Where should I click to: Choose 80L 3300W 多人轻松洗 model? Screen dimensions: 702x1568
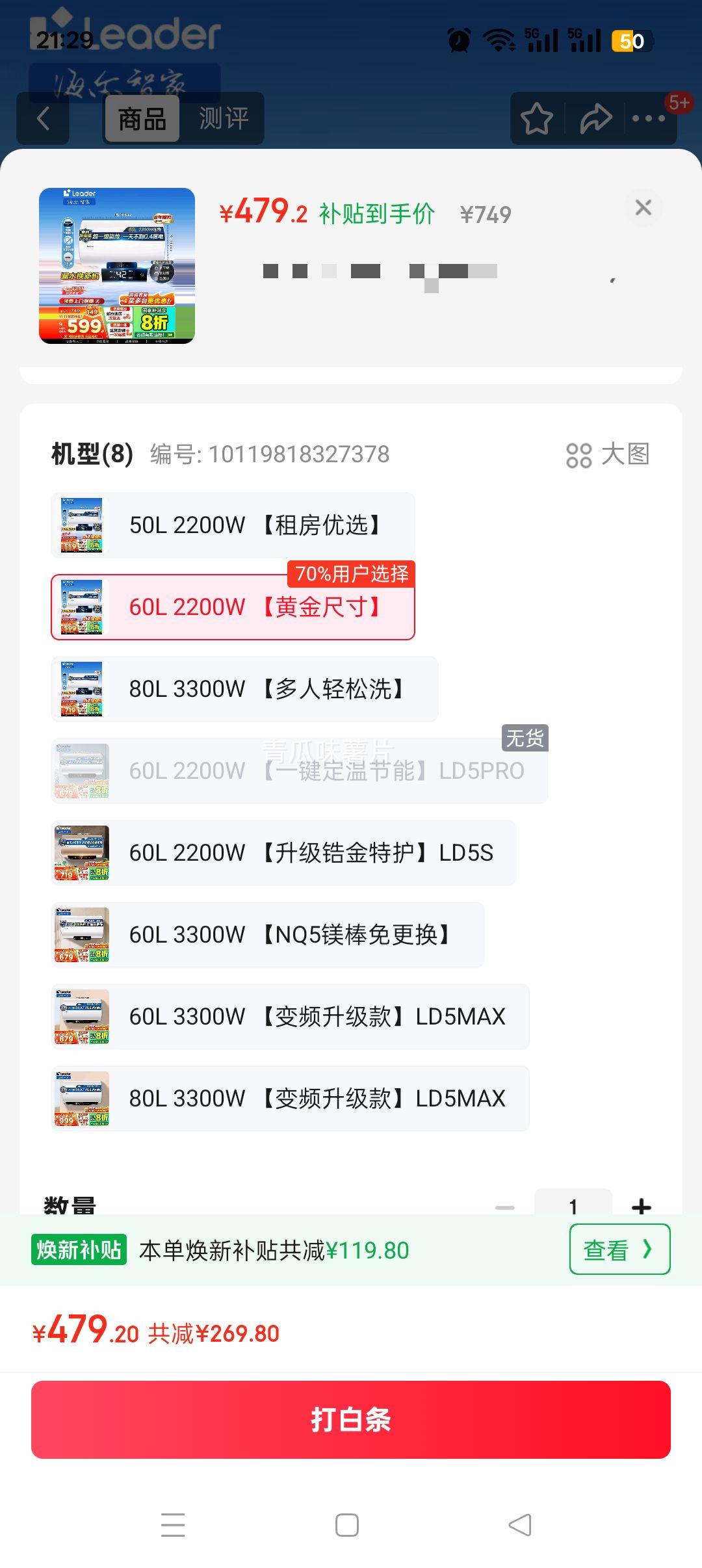(x=244, y=689)
